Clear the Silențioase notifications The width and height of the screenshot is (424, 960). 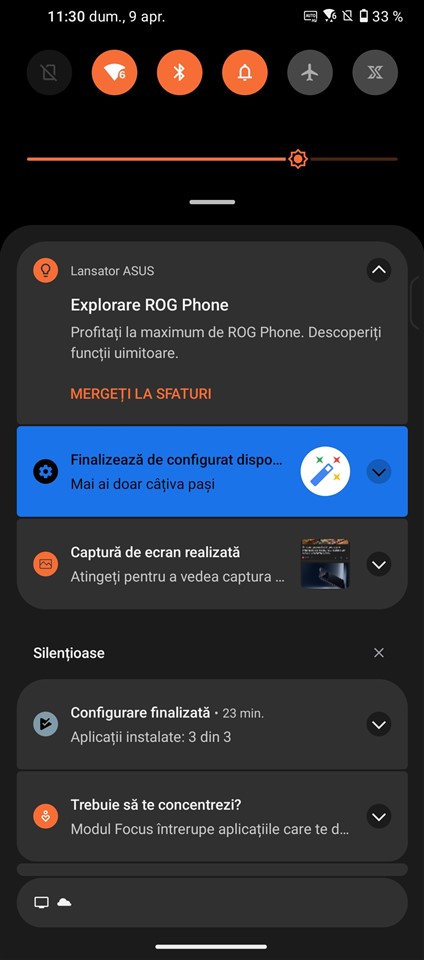(x=379, y=653)
